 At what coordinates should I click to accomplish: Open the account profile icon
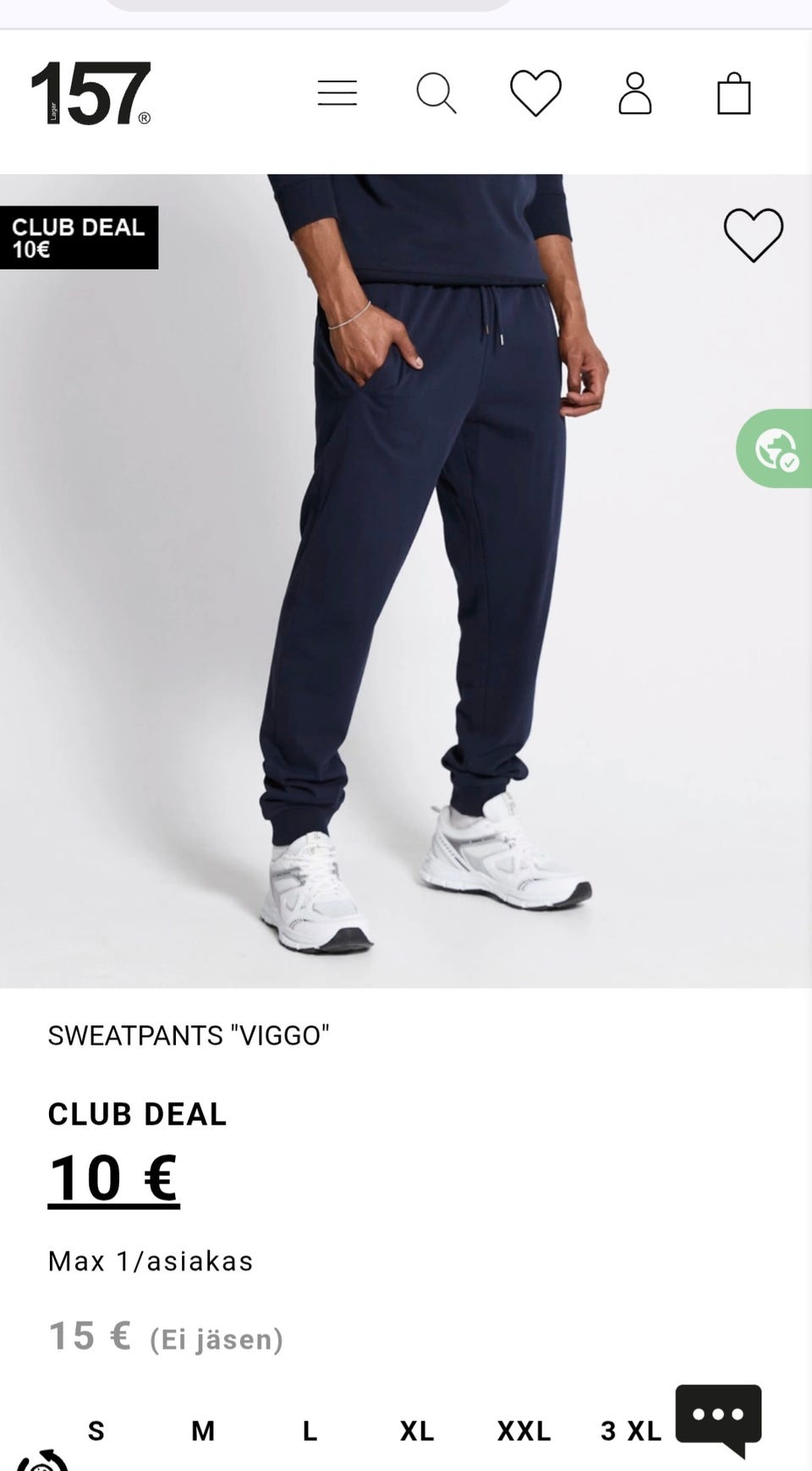[x=635, y=93]
